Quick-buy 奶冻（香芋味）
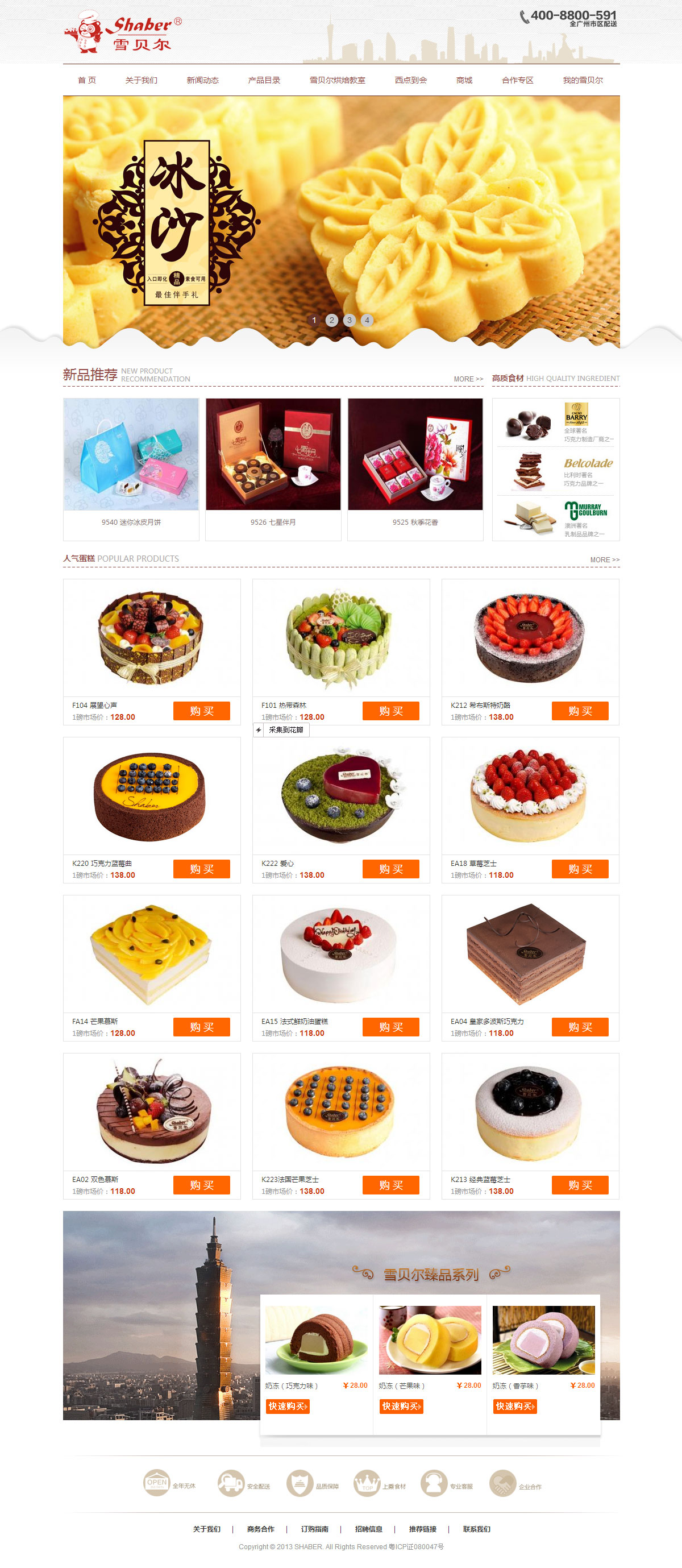Image resolution: width=682 pixels, height=1568 pixels. pyautogui.click(x=515, y=1406)
